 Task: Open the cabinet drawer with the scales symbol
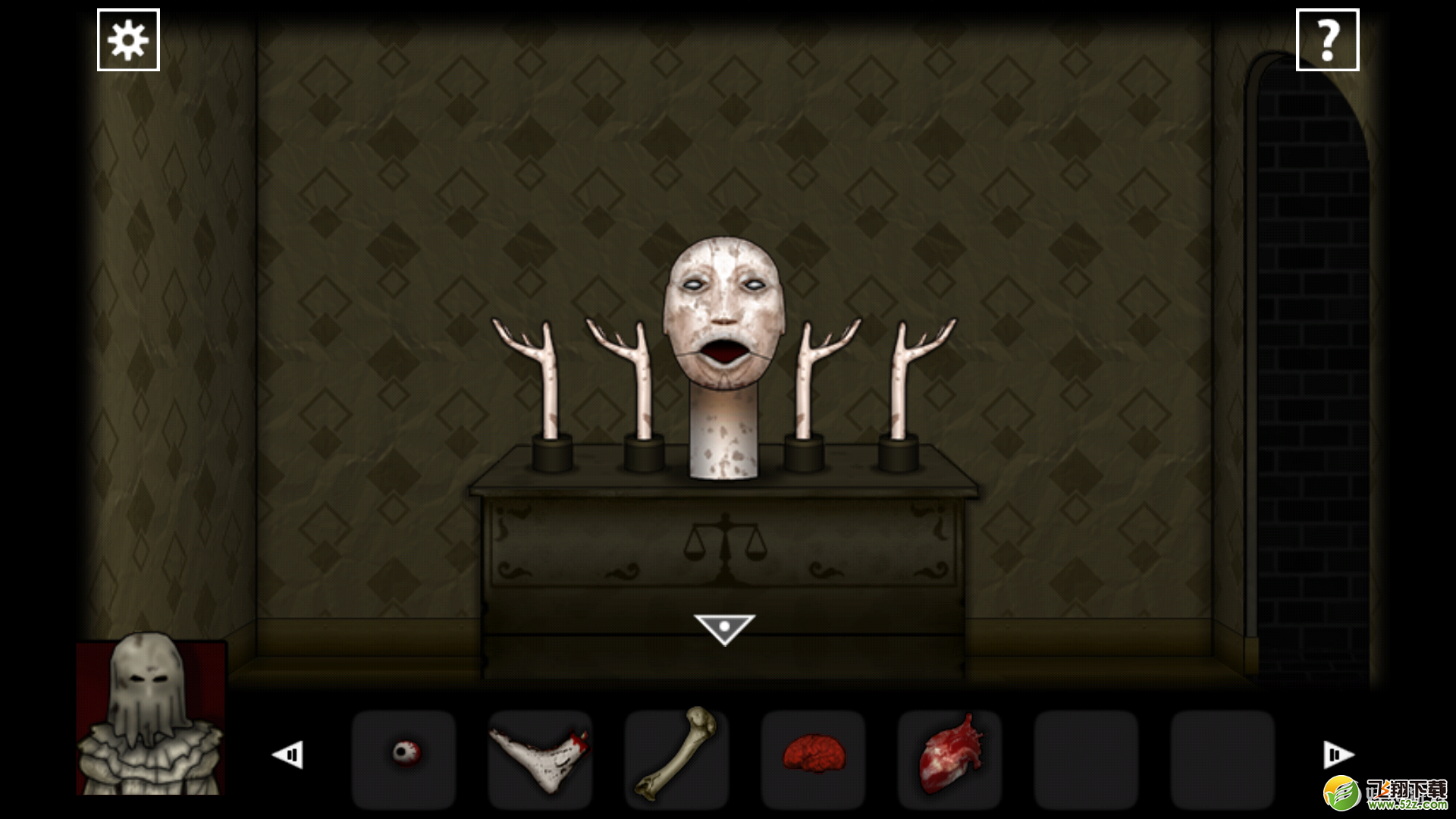coord(724,542)
